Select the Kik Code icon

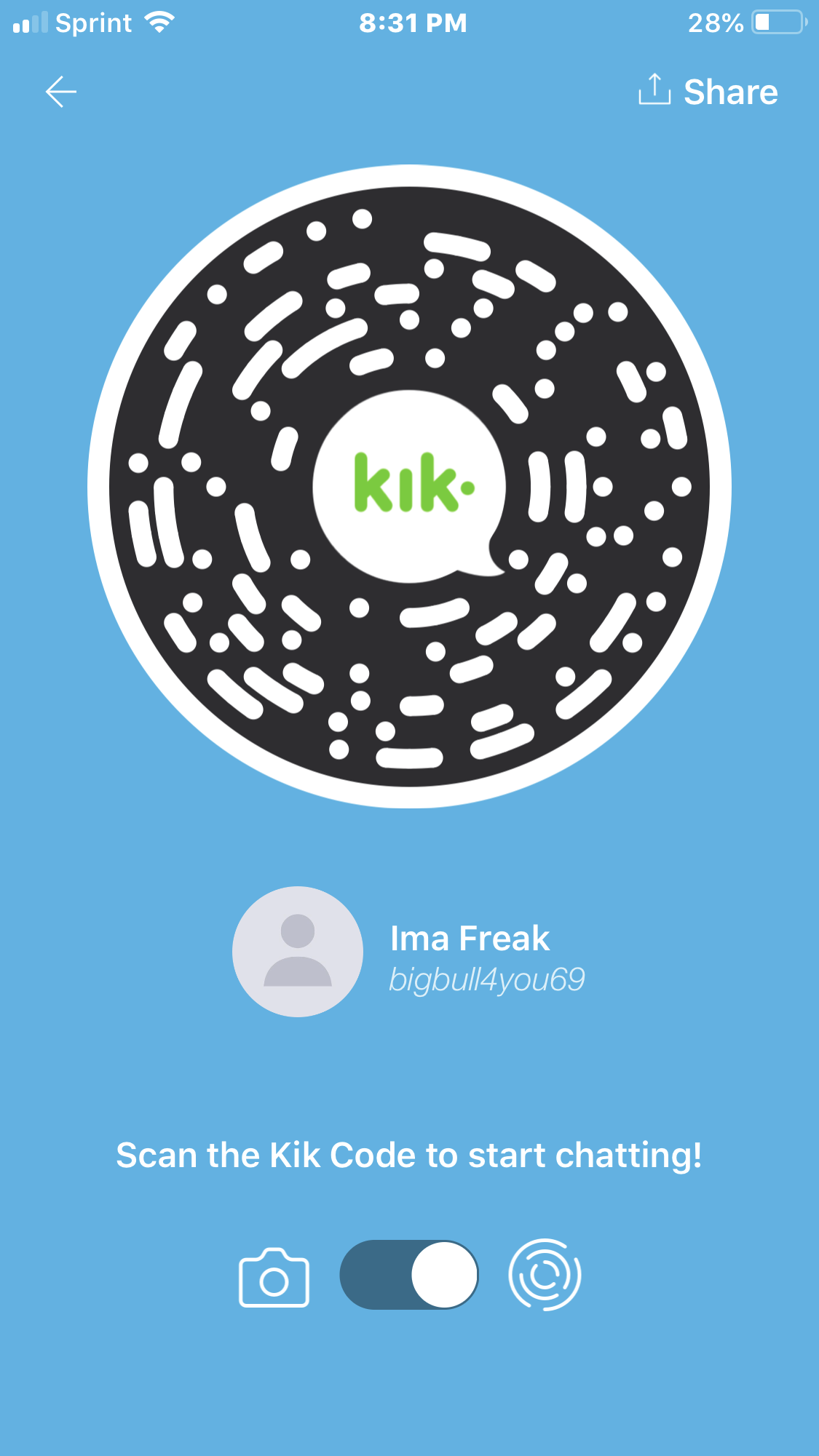(x=545, y=1275)
